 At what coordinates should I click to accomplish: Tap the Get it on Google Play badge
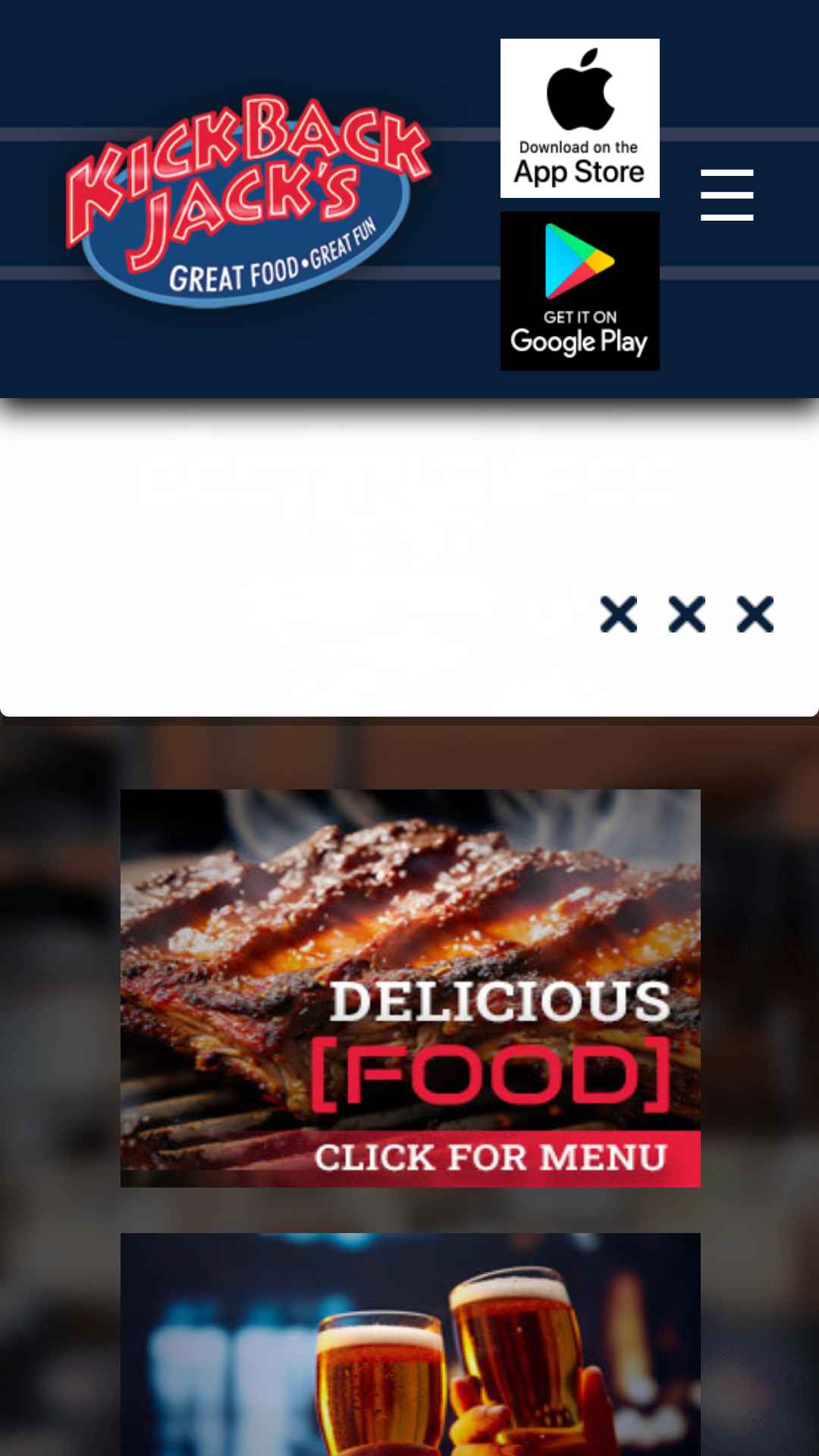pos(579,291)
